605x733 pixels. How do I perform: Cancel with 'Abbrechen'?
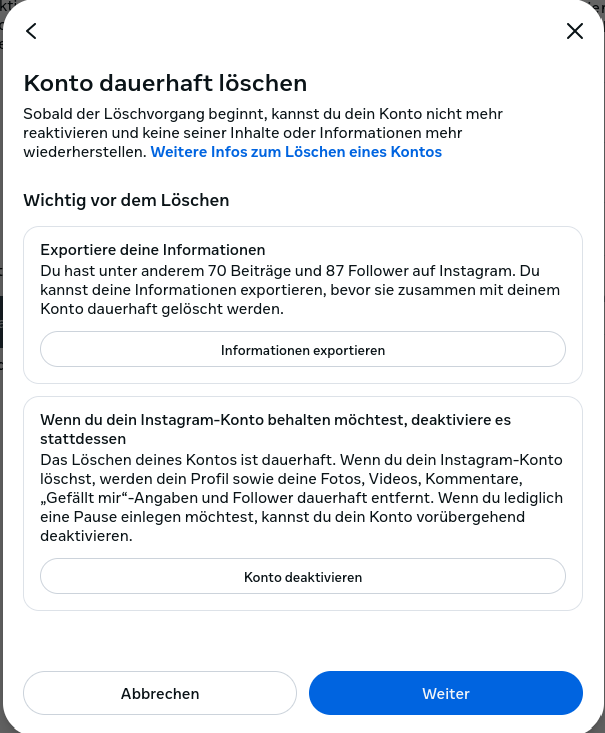160,693
